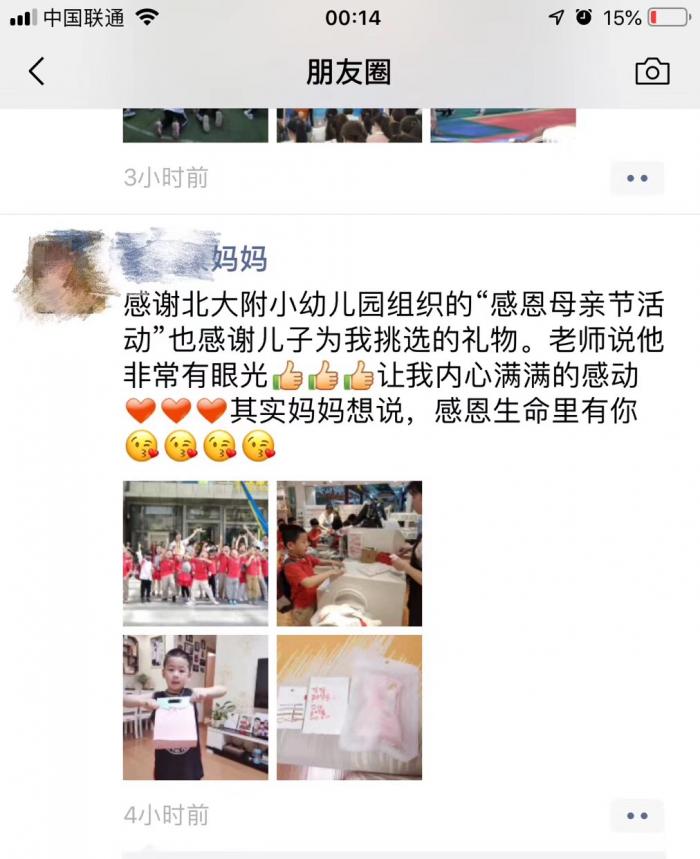
Task: Open the middle photo in the 3小时前 post
Action: pyautogui.click(x=349, y=126)
